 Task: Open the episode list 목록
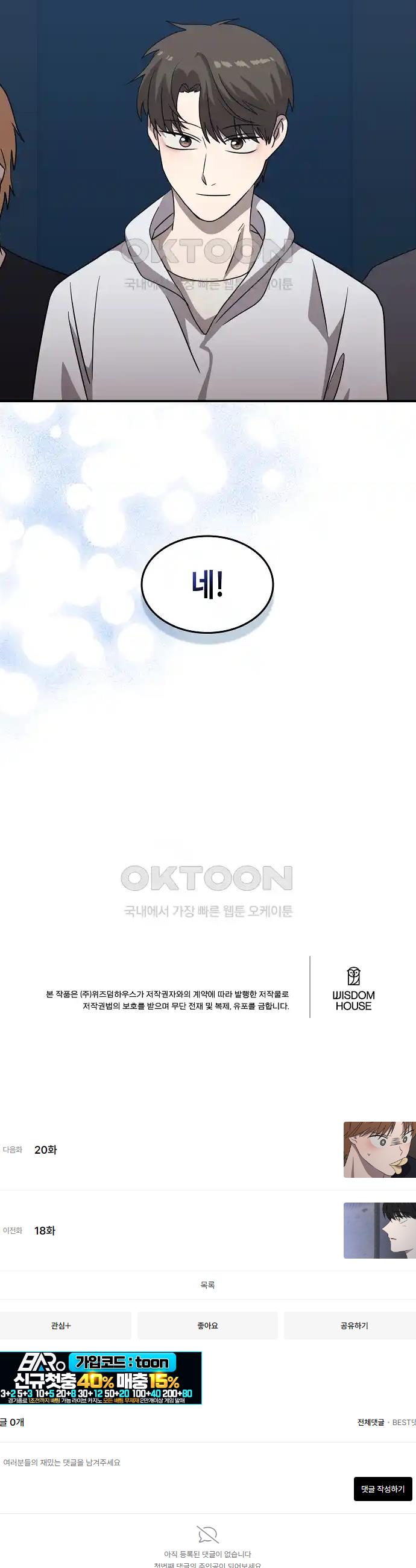[x=207, y=1285]
